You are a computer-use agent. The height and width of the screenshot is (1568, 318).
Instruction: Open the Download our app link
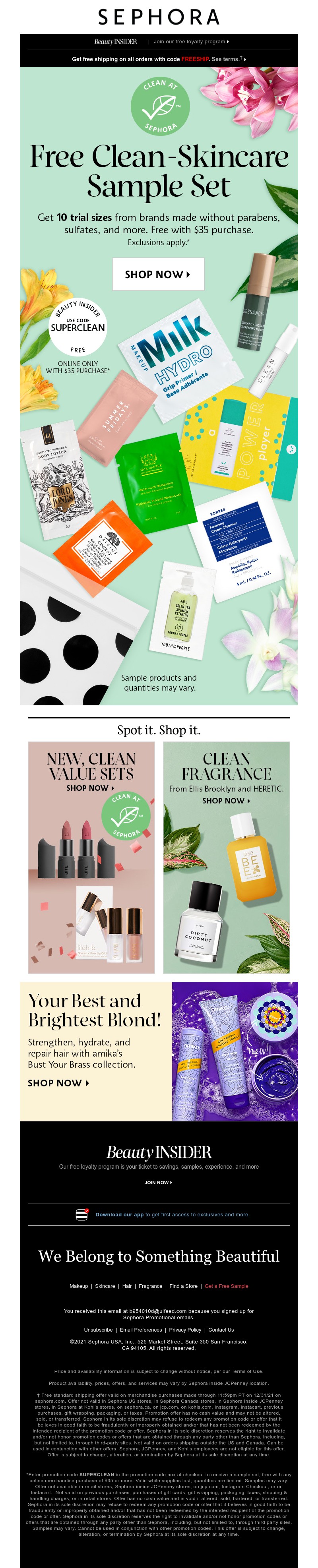pos(119,1214)
